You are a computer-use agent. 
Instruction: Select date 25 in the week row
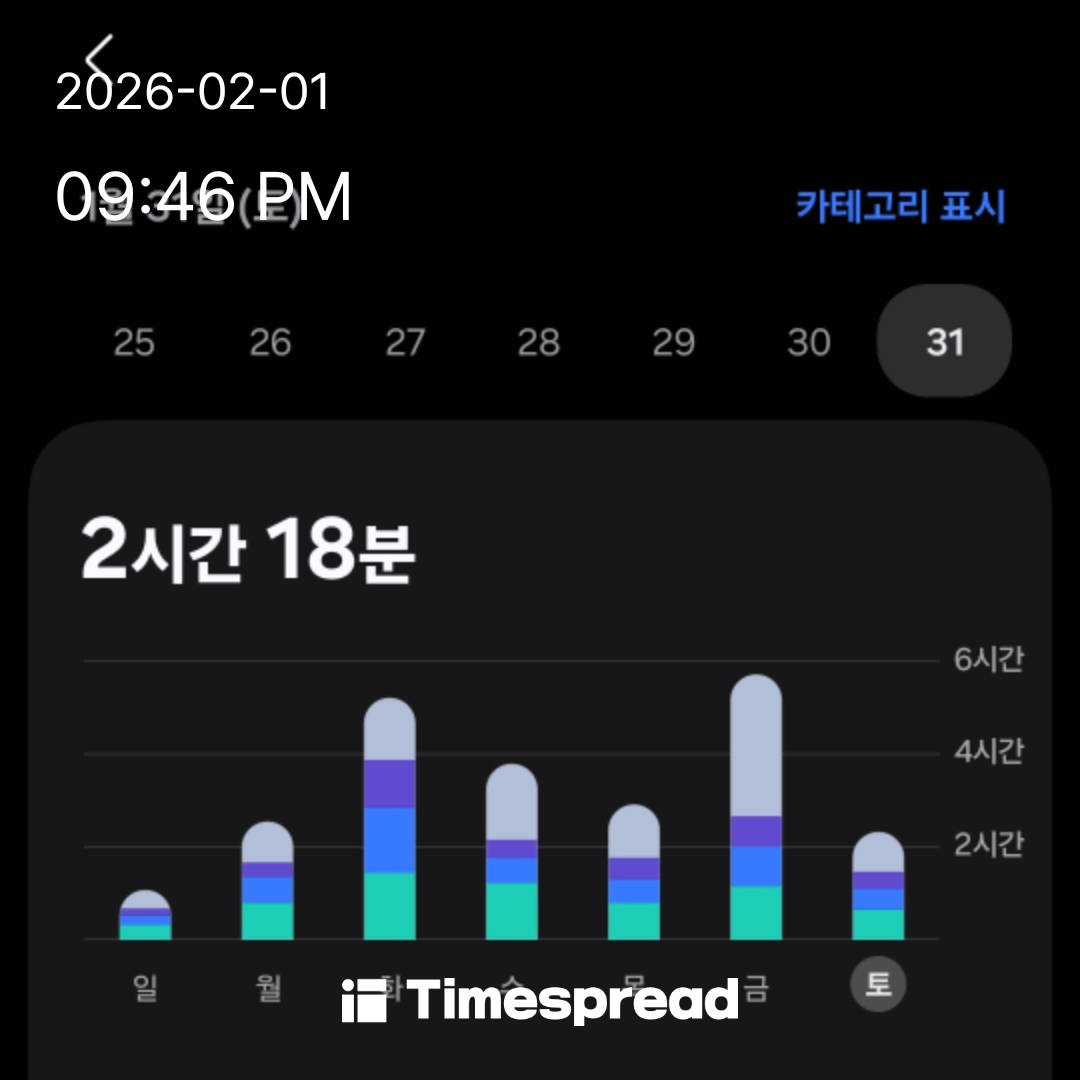tap(134, 343)
